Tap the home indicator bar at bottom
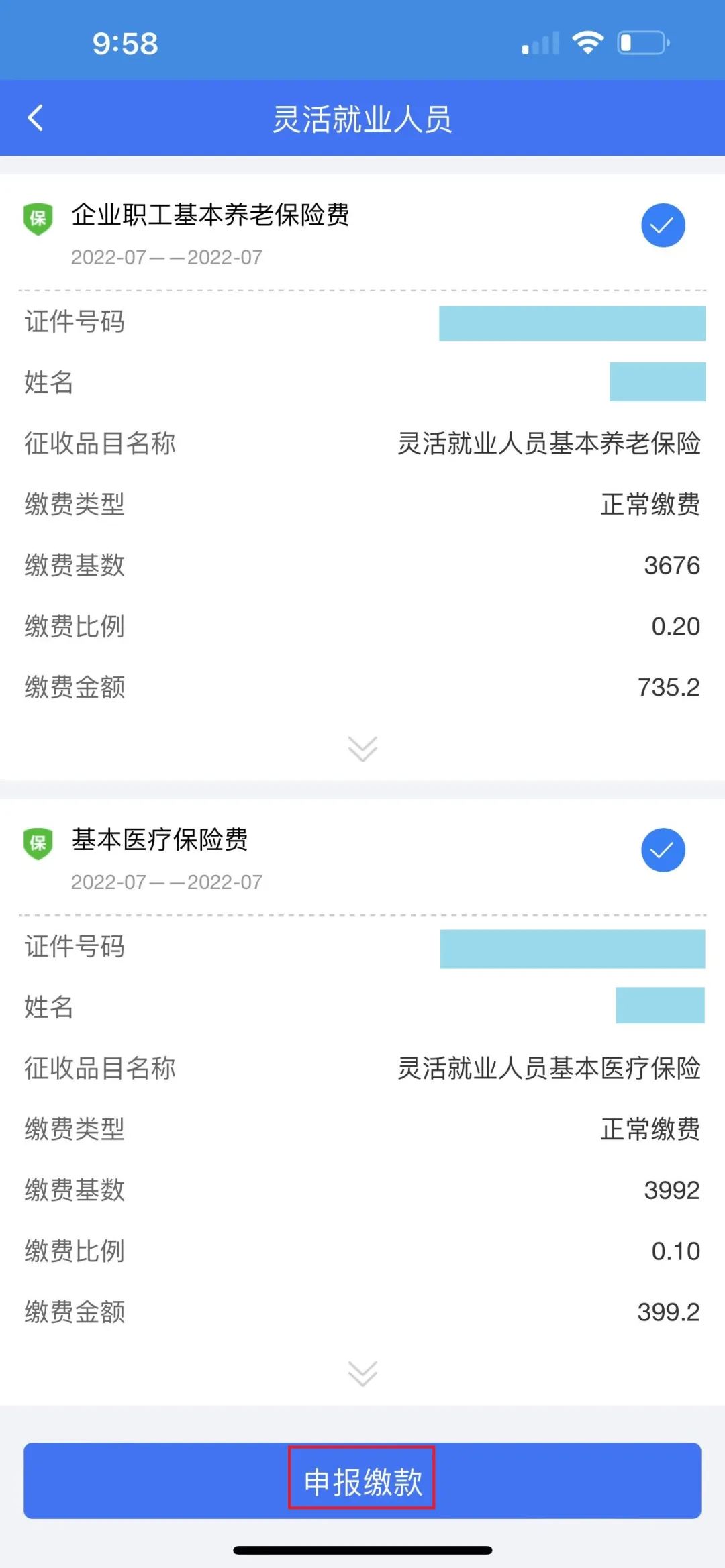 pos(362,1550)
